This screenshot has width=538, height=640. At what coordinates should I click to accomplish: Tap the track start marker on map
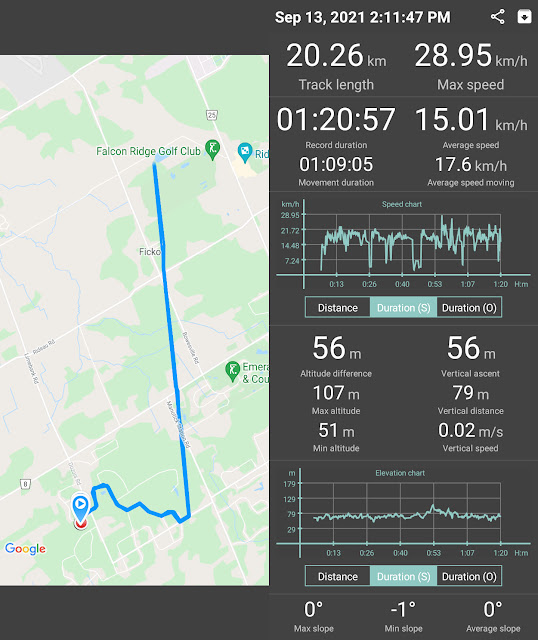pyautogui.click(x=80, y=507)
